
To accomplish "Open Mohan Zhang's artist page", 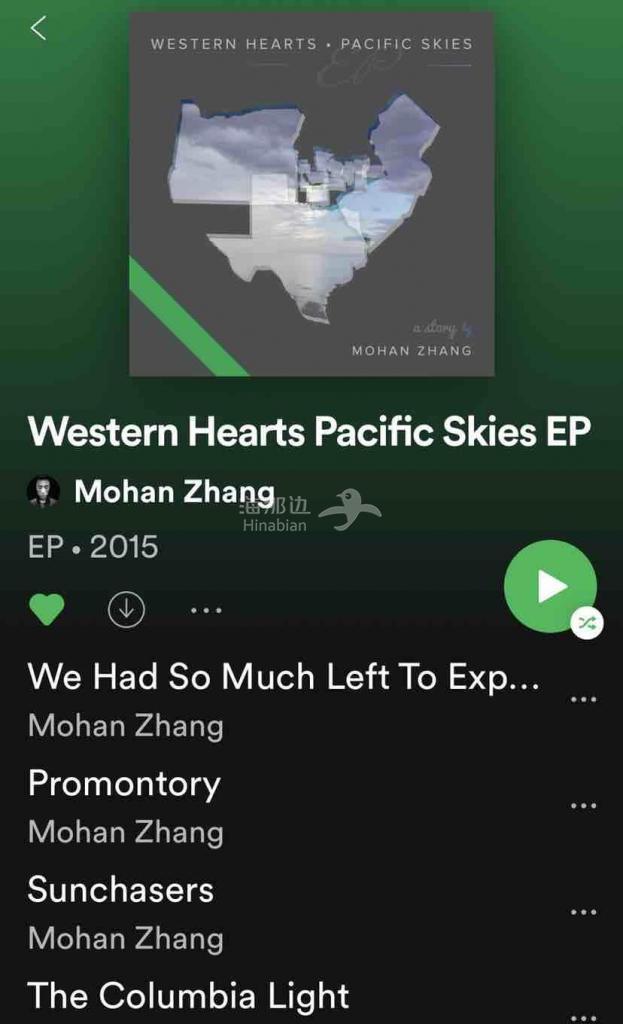I will (172, 491).
